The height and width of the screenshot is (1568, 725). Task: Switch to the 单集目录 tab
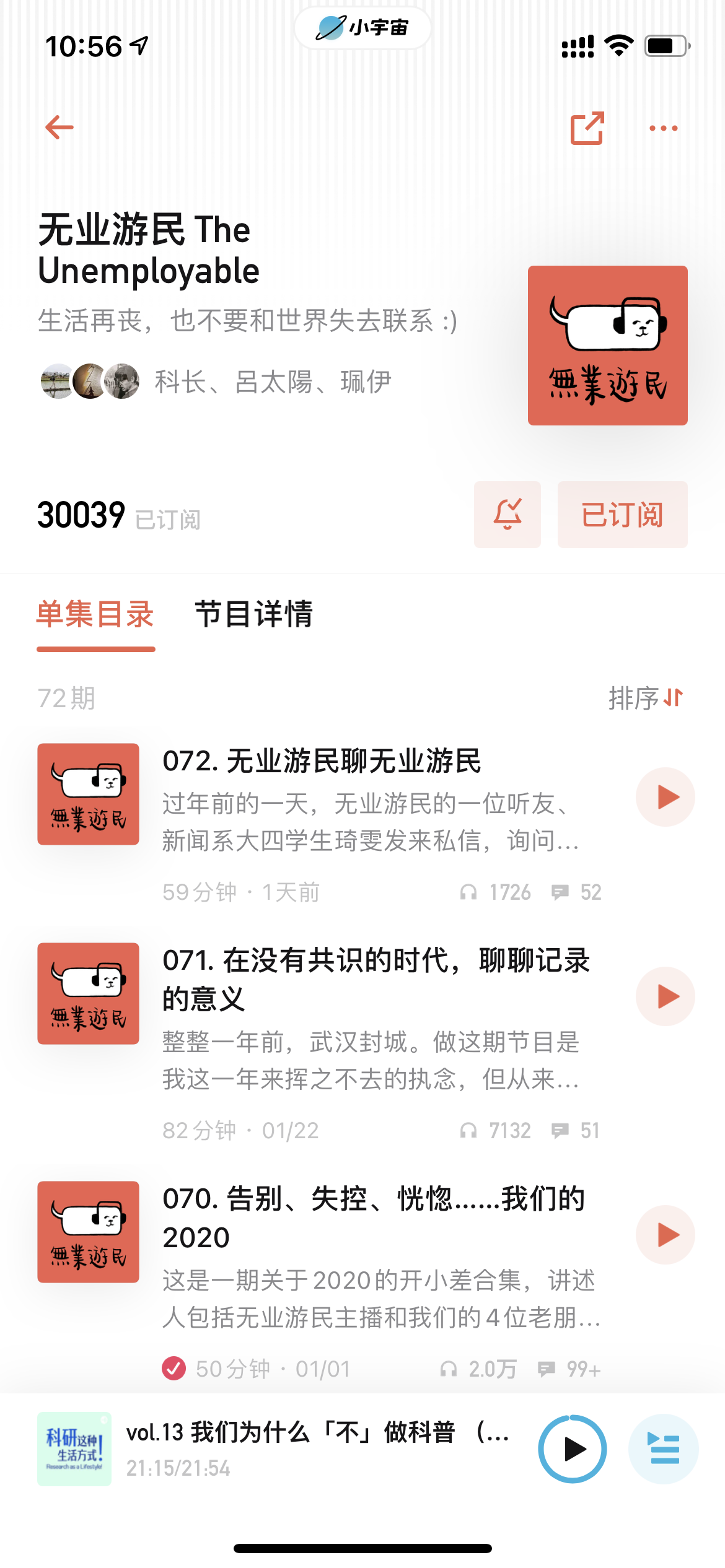click(x=95, y=615)
